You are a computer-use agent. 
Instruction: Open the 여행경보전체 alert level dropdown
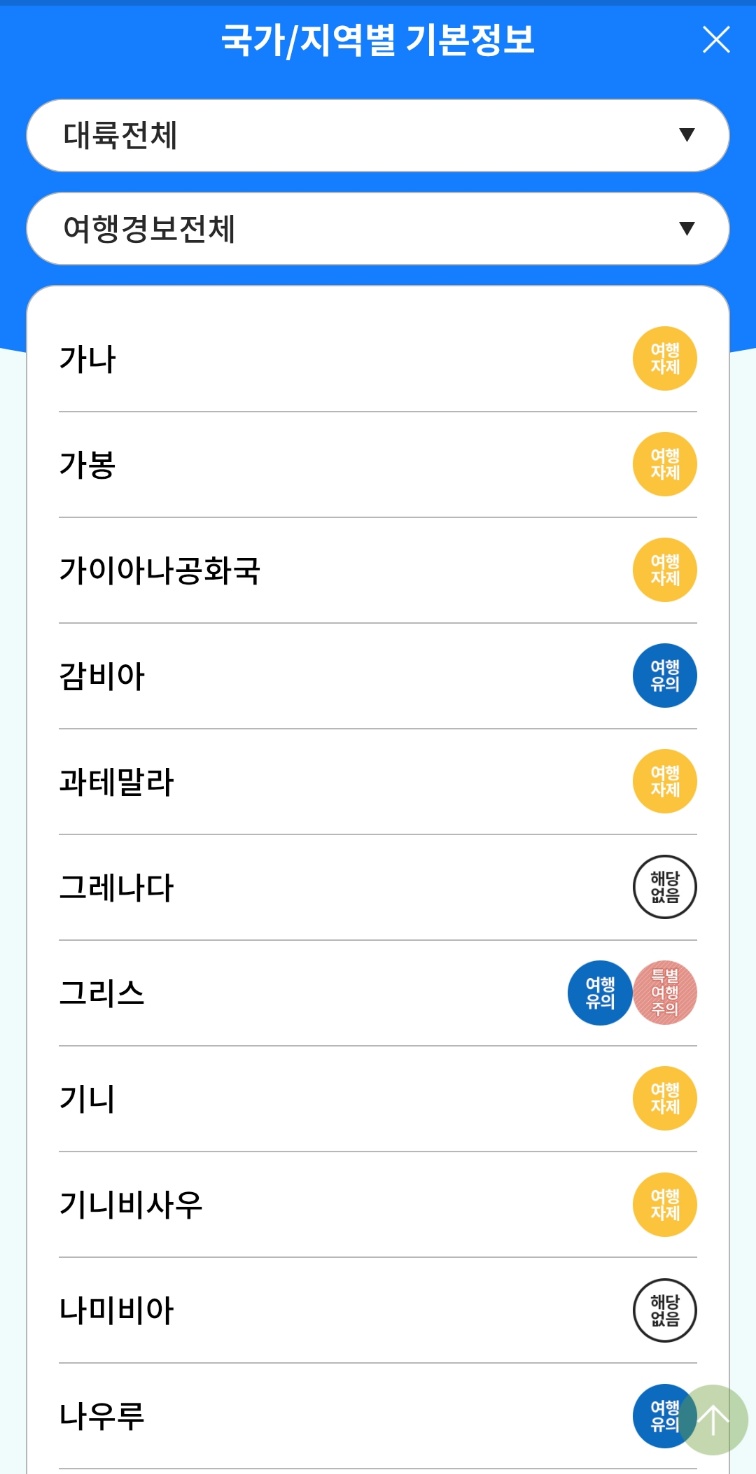click(378, 227)
